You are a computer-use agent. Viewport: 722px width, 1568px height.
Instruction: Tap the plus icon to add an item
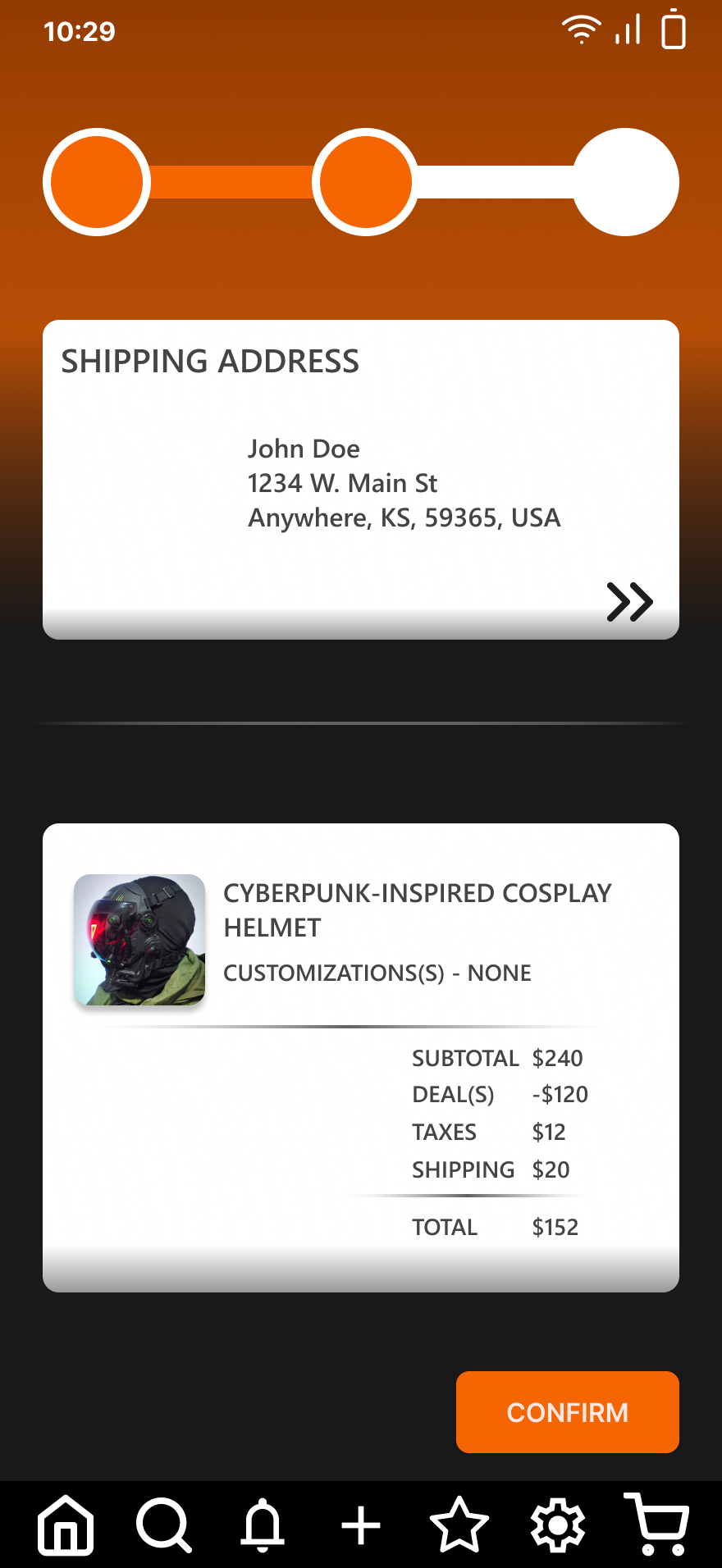[361, 1525]
